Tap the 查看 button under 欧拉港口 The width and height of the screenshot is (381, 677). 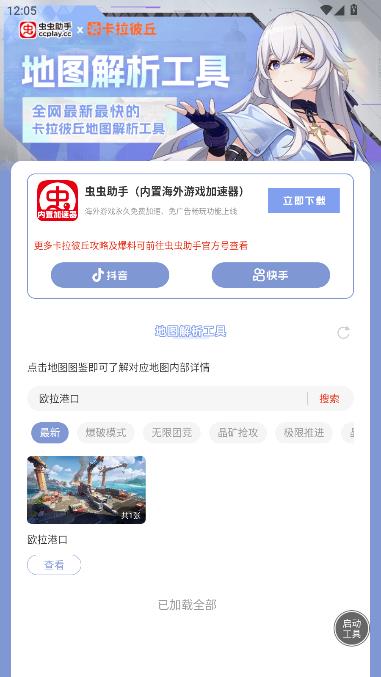pyautogui.click(x=54, y=565)
